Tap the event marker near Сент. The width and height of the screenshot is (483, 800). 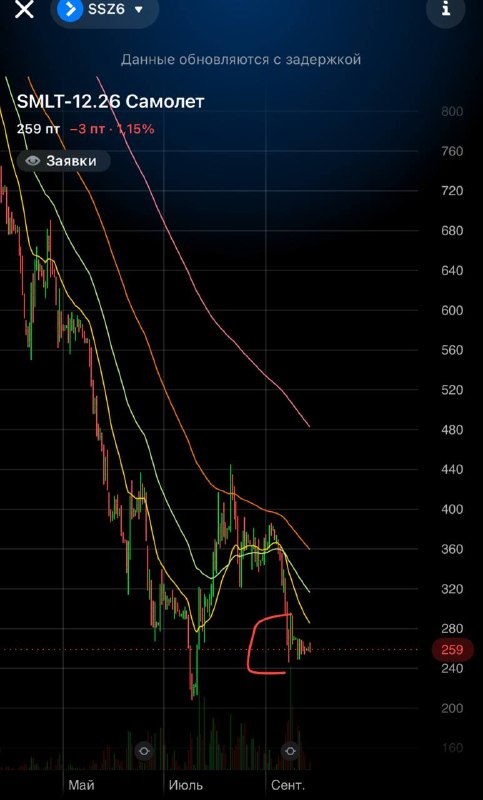tap(290, 751)
